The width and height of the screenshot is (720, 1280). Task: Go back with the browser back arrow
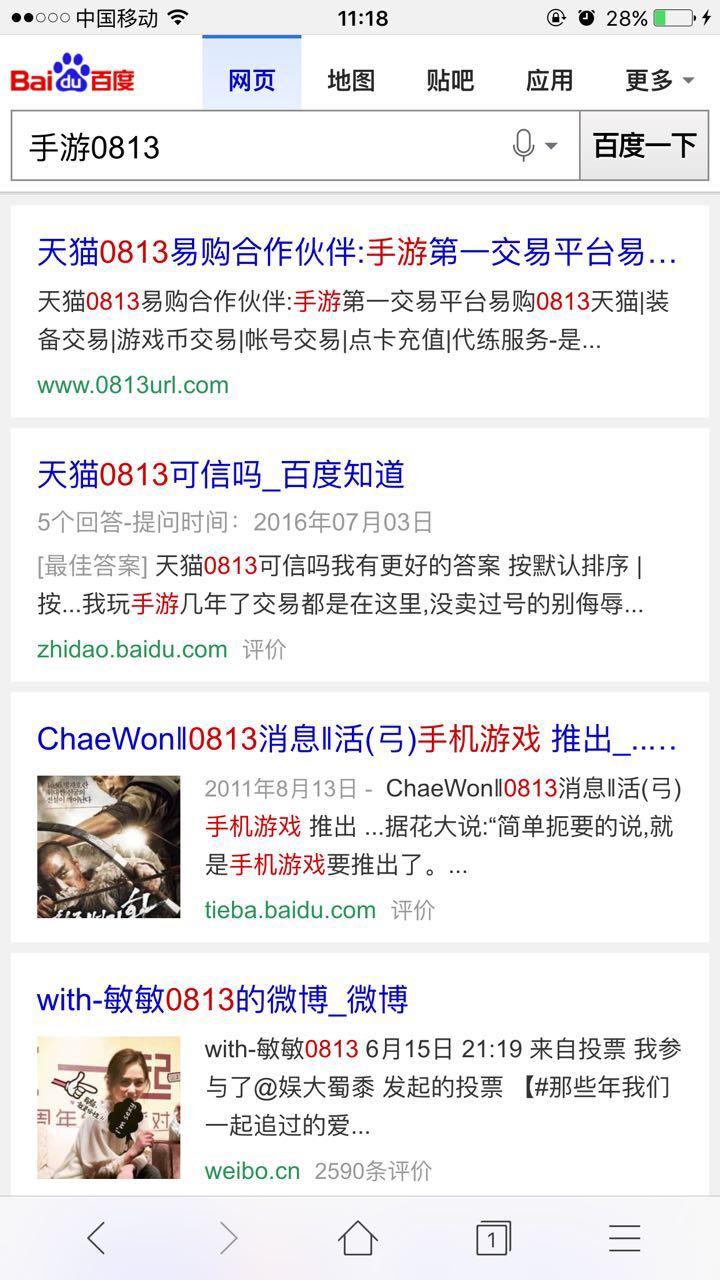[x=96, y=1239]
